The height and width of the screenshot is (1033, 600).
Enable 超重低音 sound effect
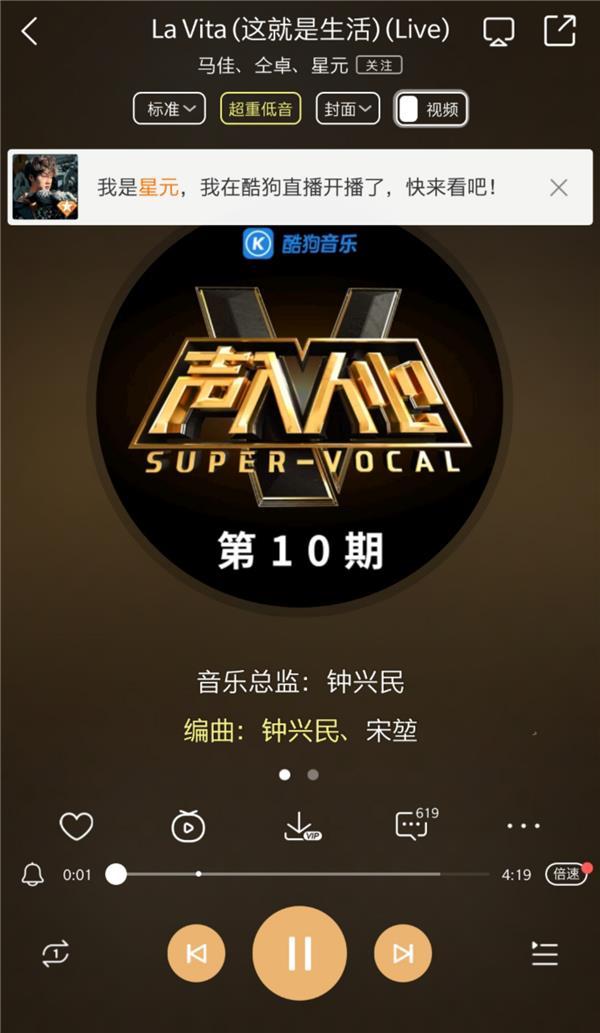point(260,109)
